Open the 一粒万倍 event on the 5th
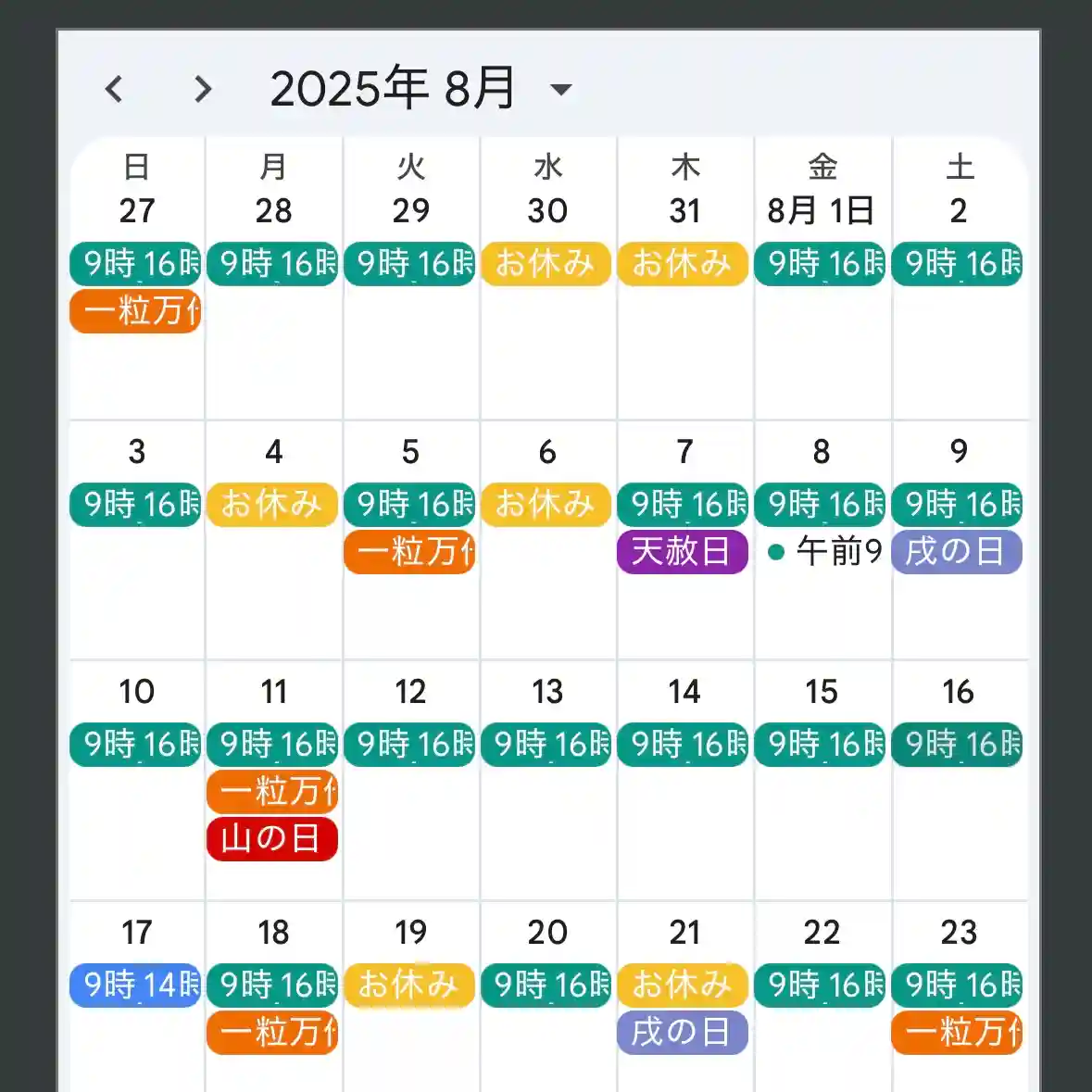Image resolution: width=1092 pixels, height=1092 pixels. pos(409,552)
